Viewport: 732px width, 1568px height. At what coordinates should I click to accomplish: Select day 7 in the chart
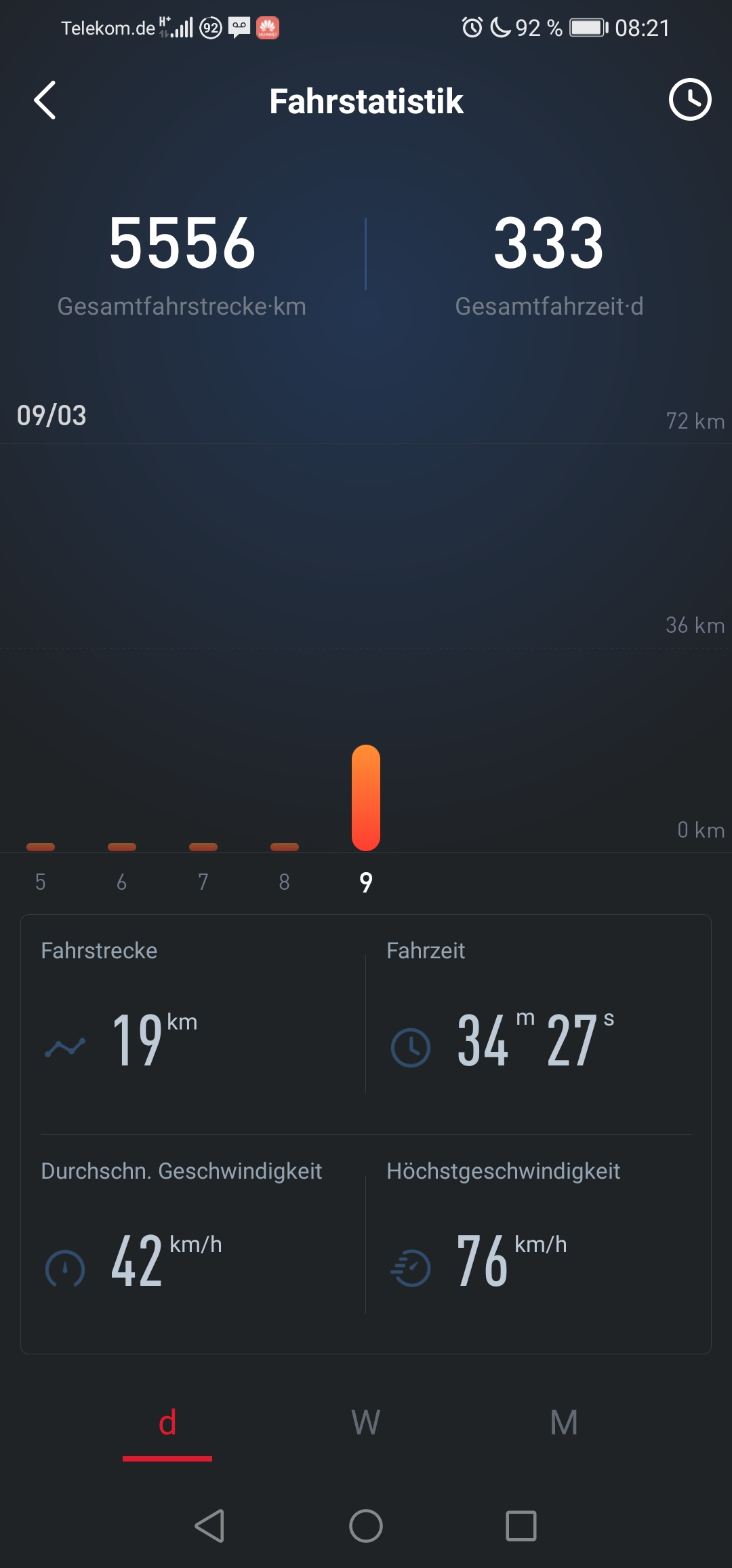(x=203, y=848)
